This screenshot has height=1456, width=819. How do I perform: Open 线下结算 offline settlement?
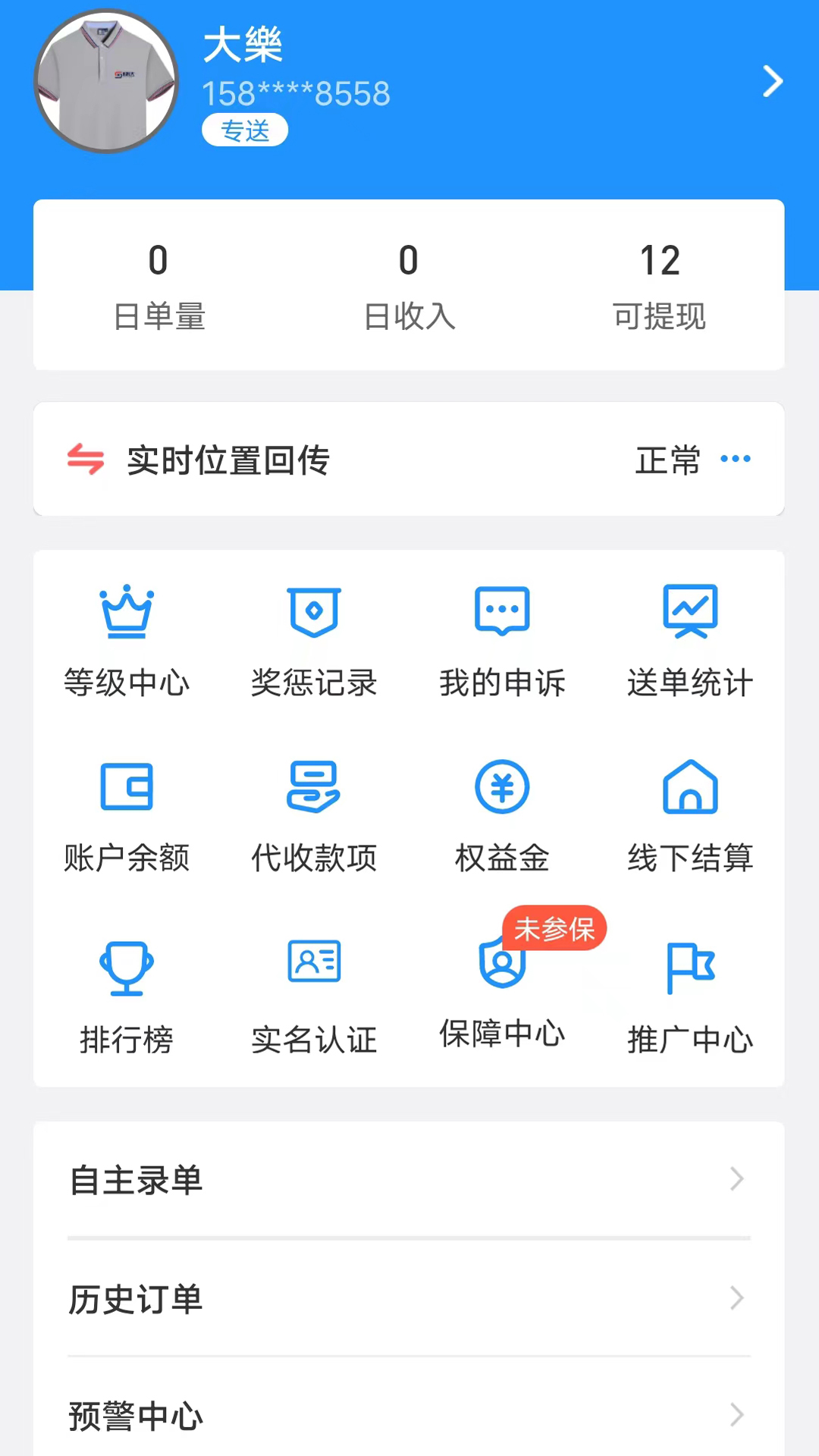(689, 817)
